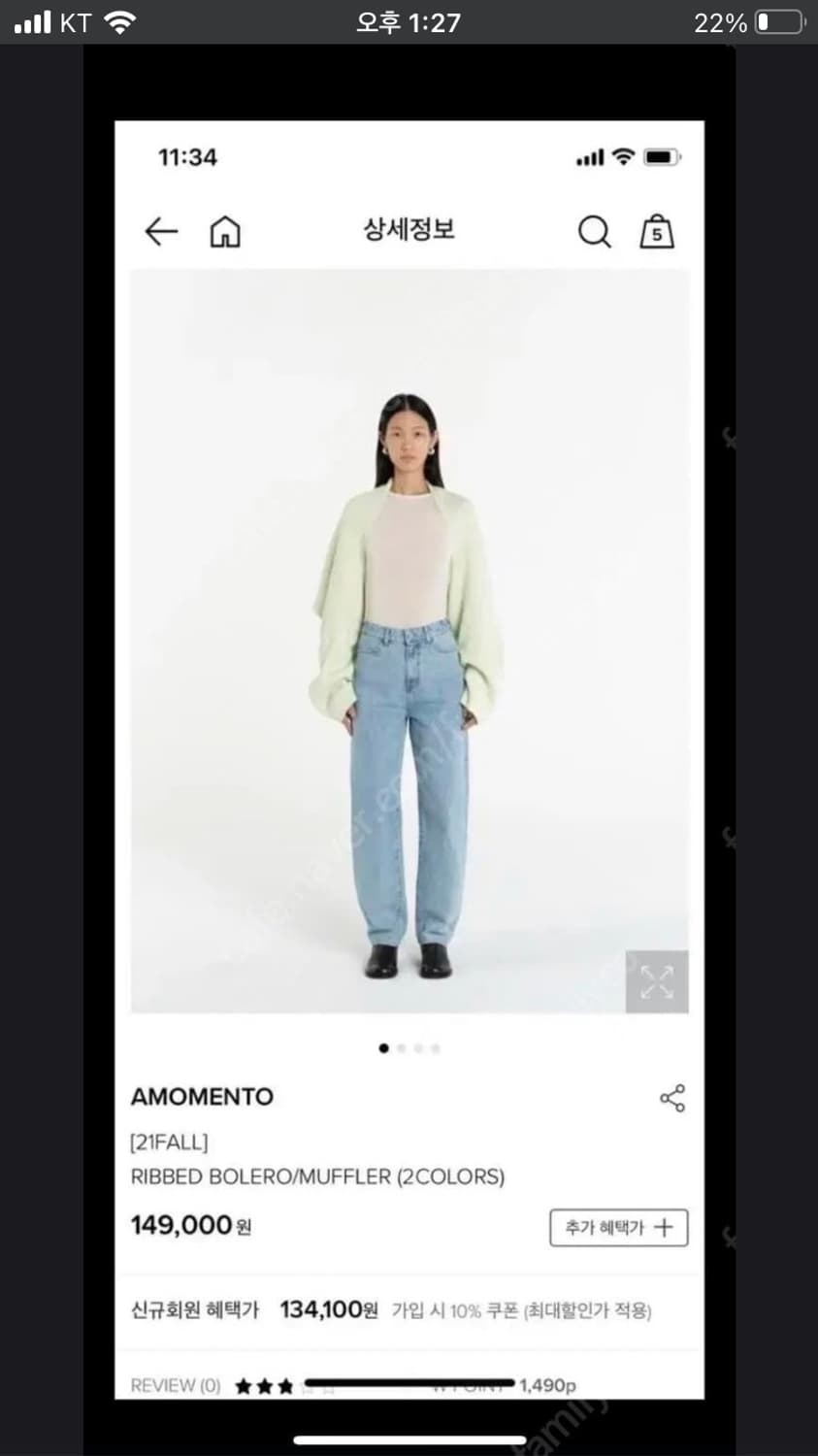Expand the 추가 혜택가 benefits panel
The width and height of the screenshot is (818, 1456).
tap(618, 1227)
